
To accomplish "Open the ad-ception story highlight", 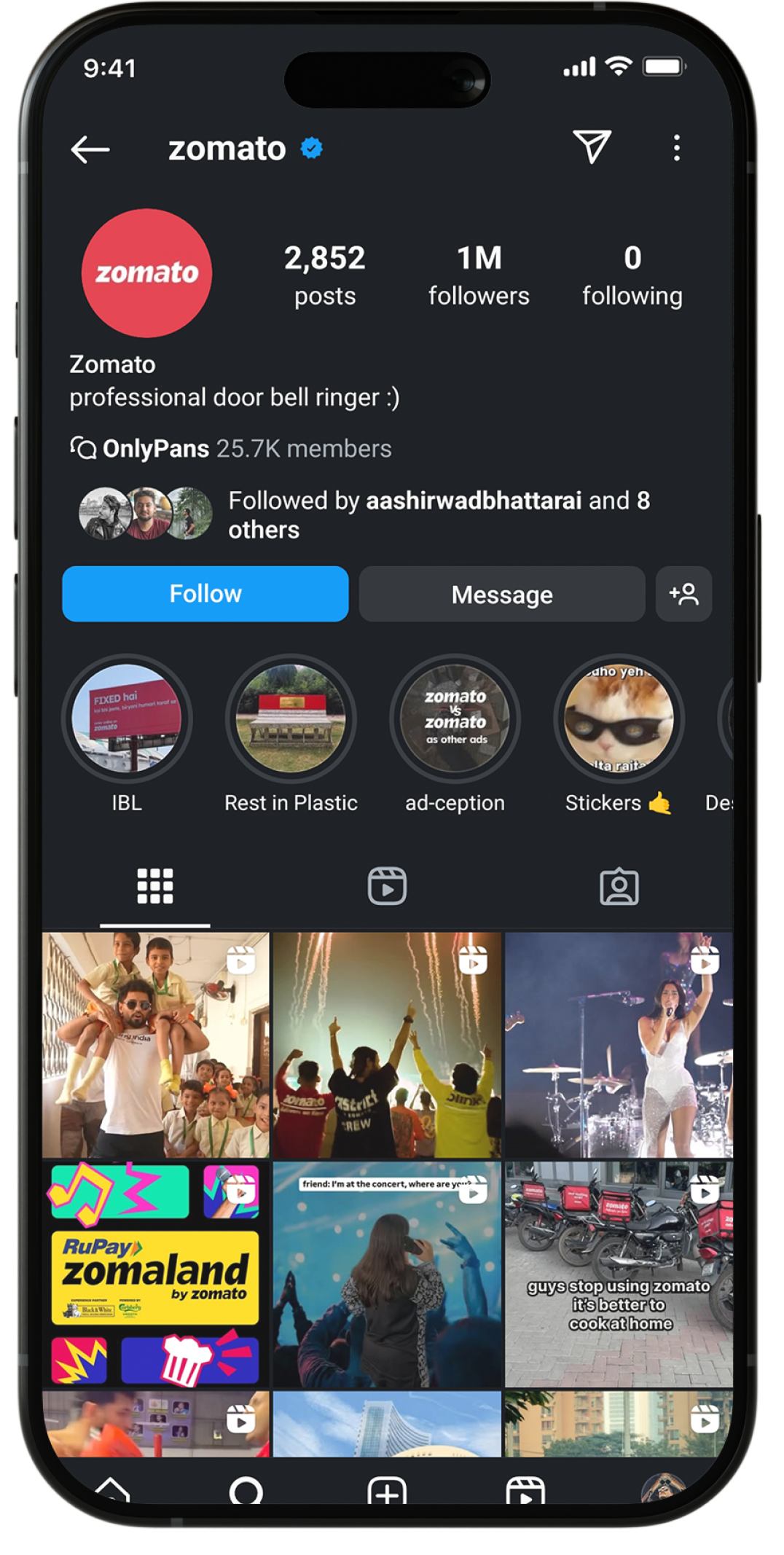I will pos(455,718).
